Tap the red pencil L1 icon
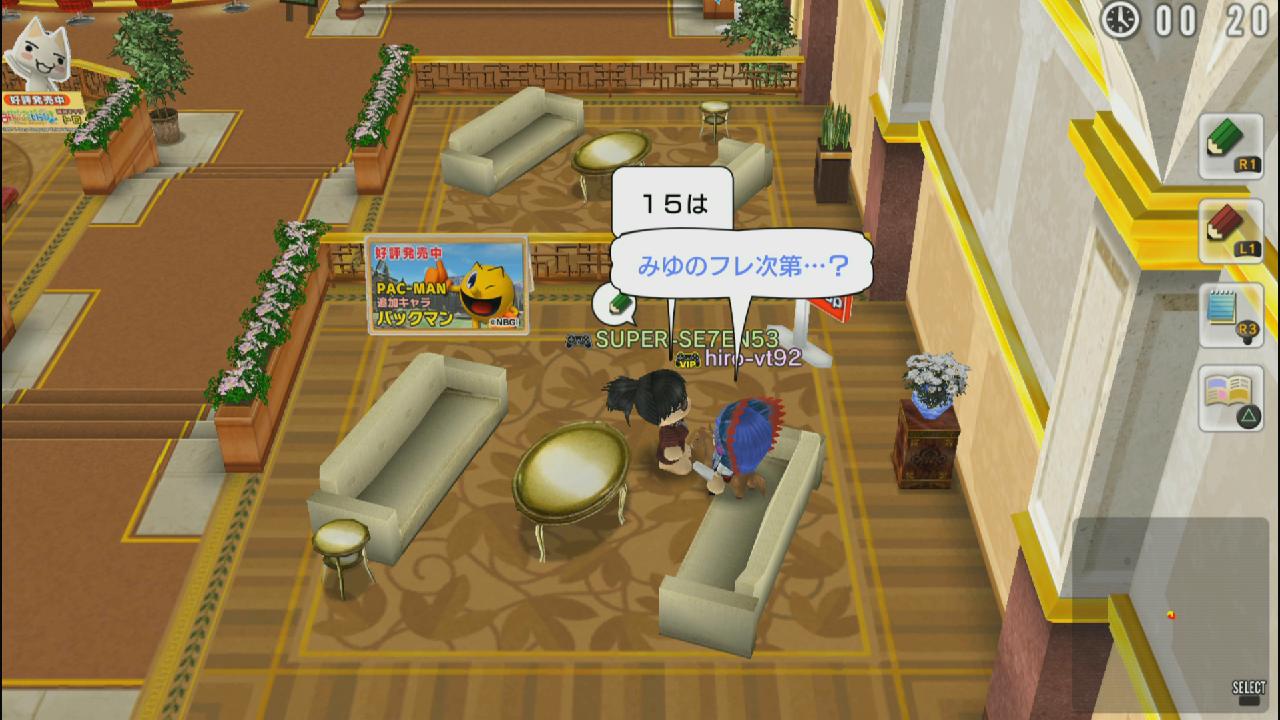Screen dimensions: 1280x720 click(x=1230, y=231)
